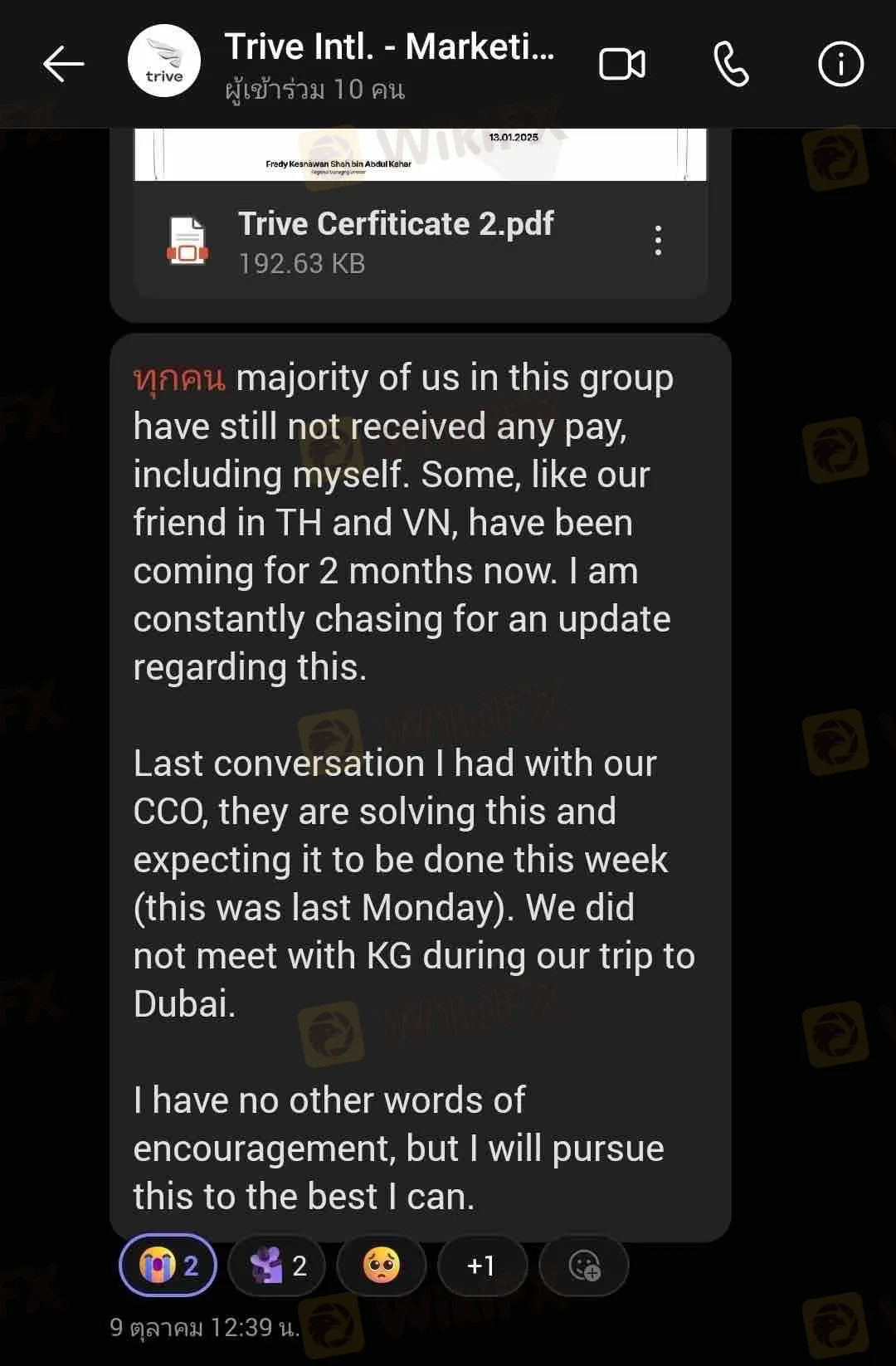Open options via the three-dot icon beside the PDF
896x1366 pixels.
click(x=656, y=241)
